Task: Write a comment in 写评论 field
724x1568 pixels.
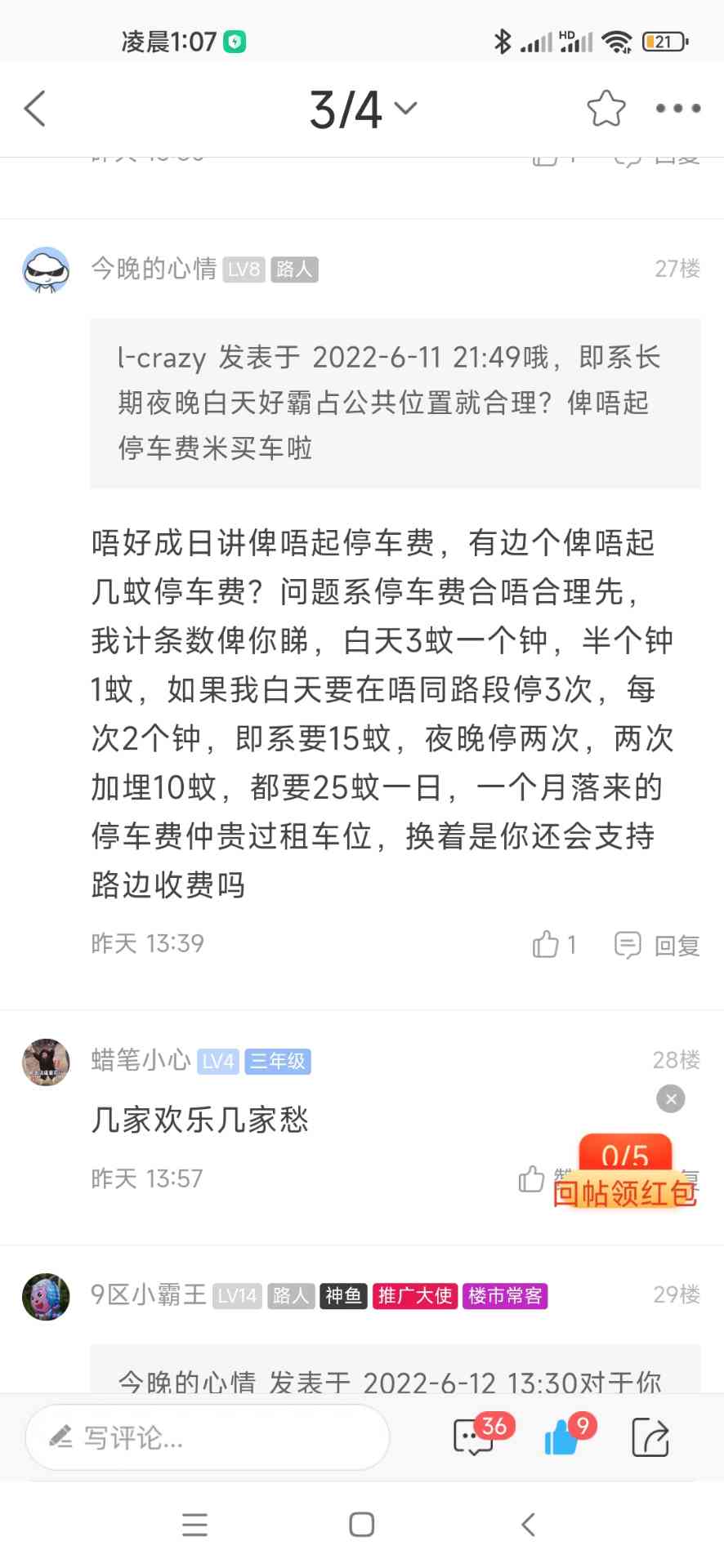Action: (x=208, y=1437)
